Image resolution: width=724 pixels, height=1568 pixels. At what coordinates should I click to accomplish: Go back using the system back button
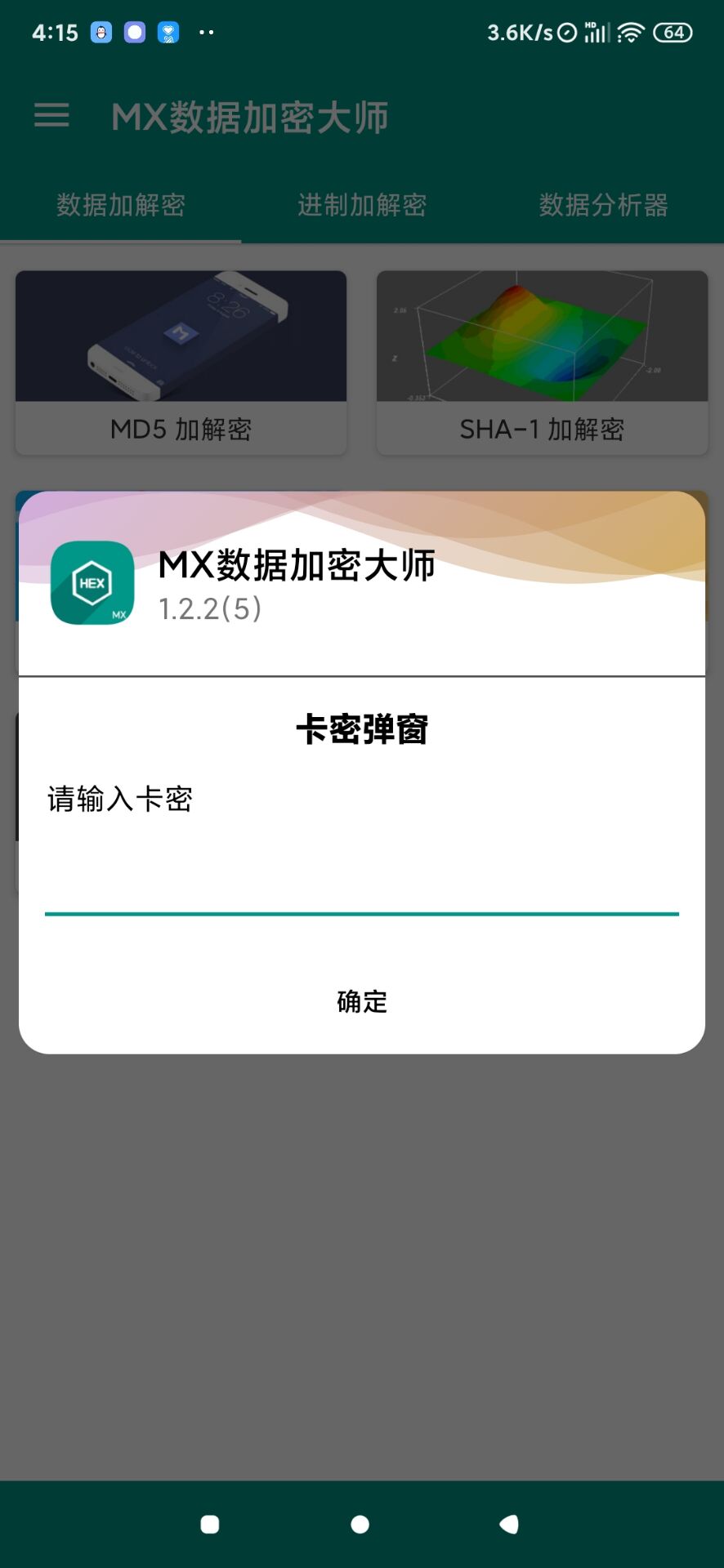click(x=509, y=1524)
